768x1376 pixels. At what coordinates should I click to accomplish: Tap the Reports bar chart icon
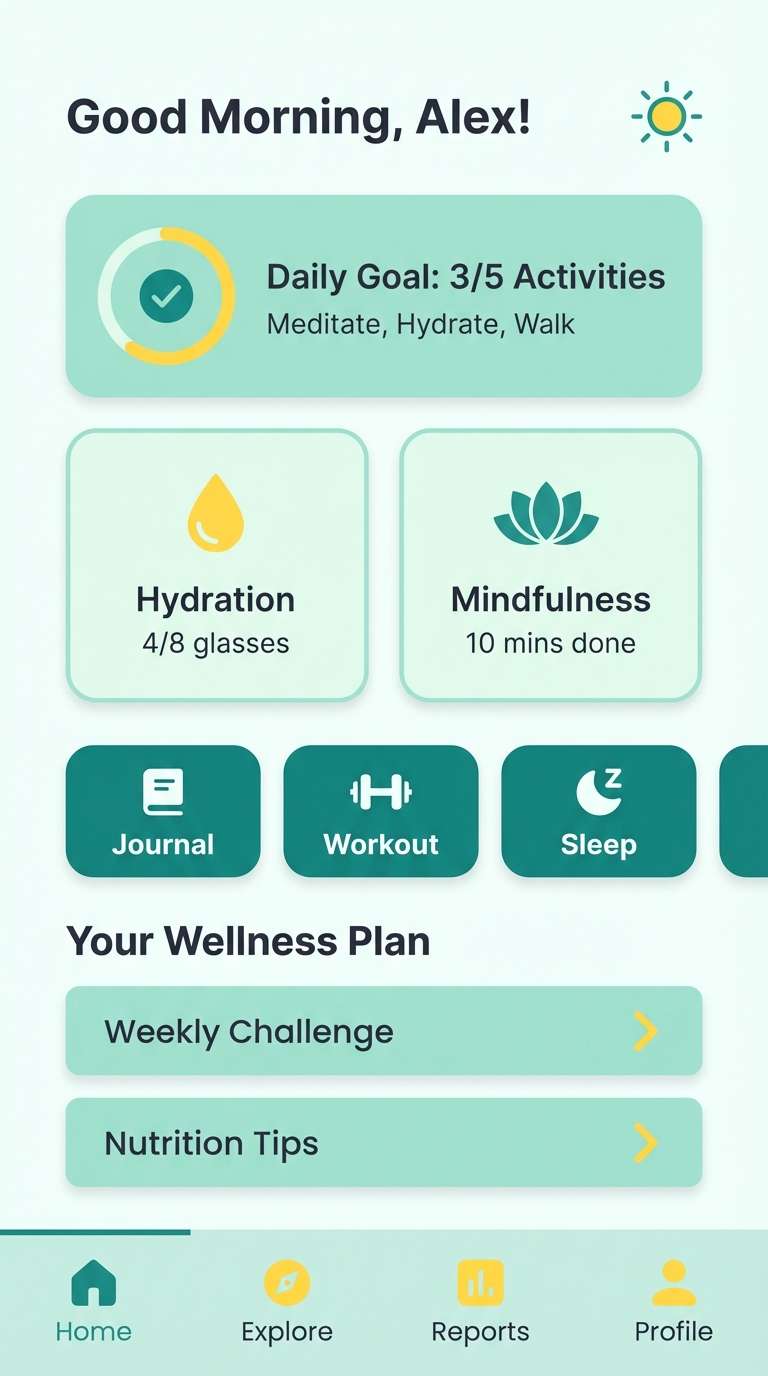(480, 1282)
